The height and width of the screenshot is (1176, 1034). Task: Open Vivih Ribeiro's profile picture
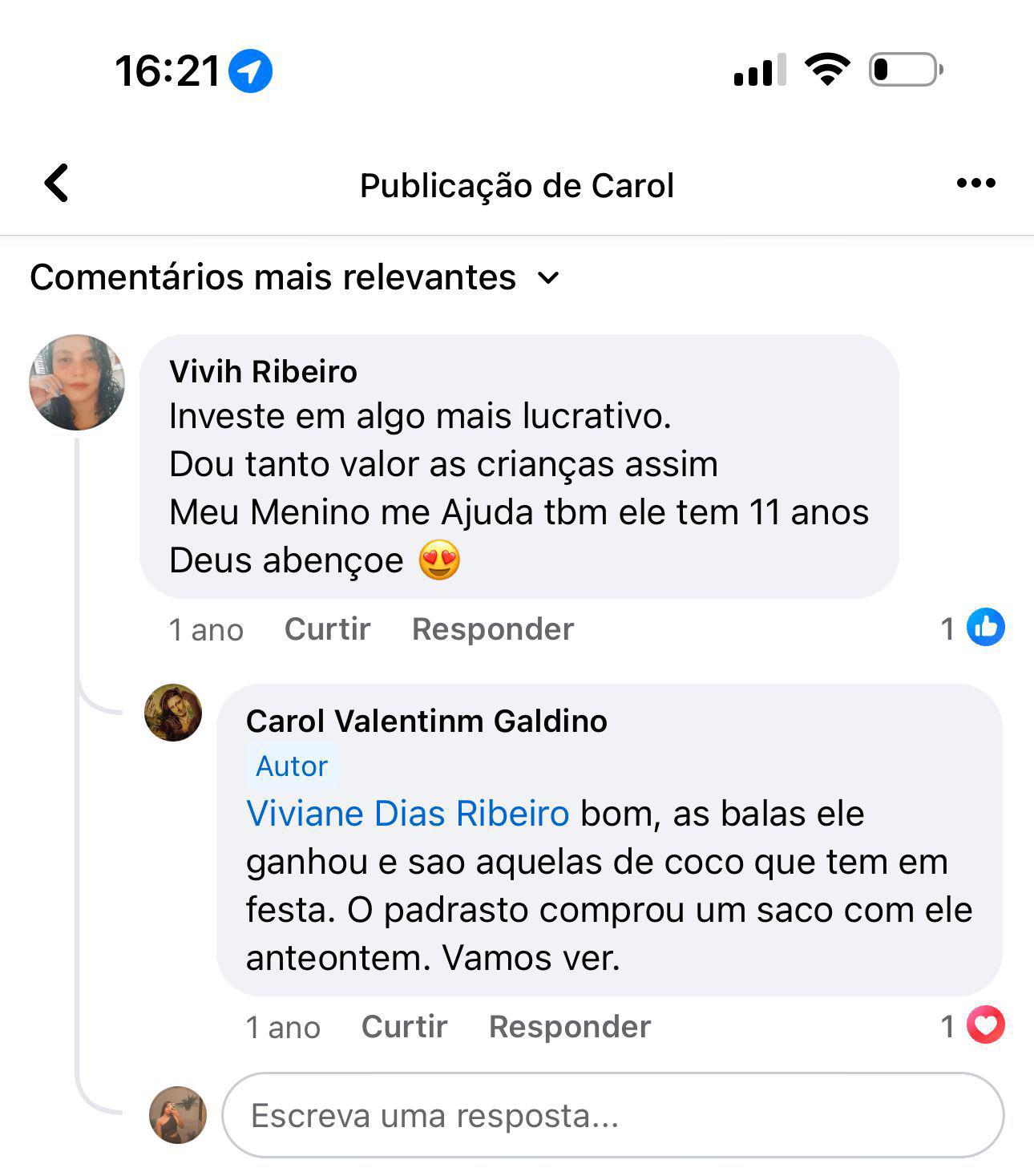(77, 382)
